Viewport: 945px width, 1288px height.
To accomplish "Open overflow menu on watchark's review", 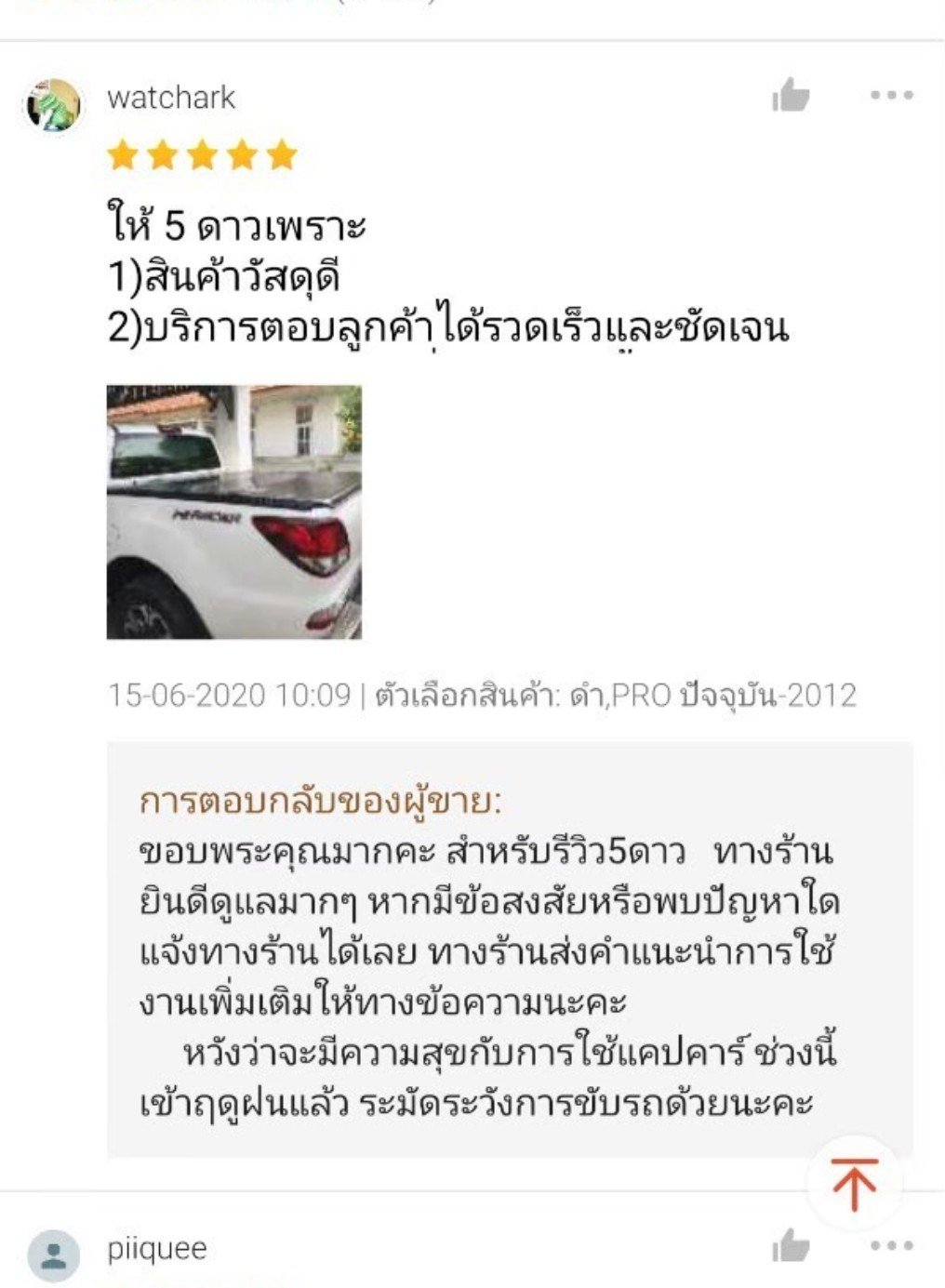I will coord(891,96).
